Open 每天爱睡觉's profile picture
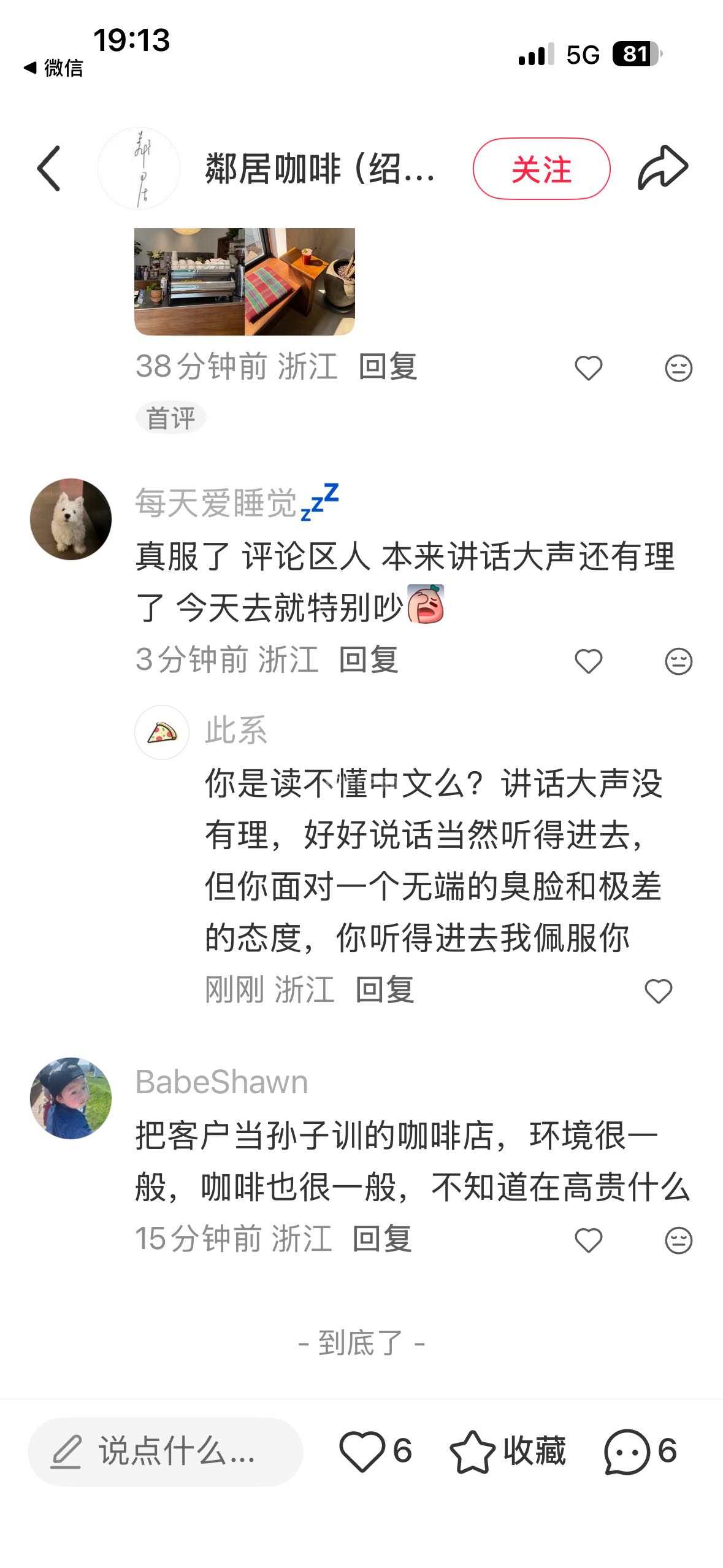 coord(71,519)
